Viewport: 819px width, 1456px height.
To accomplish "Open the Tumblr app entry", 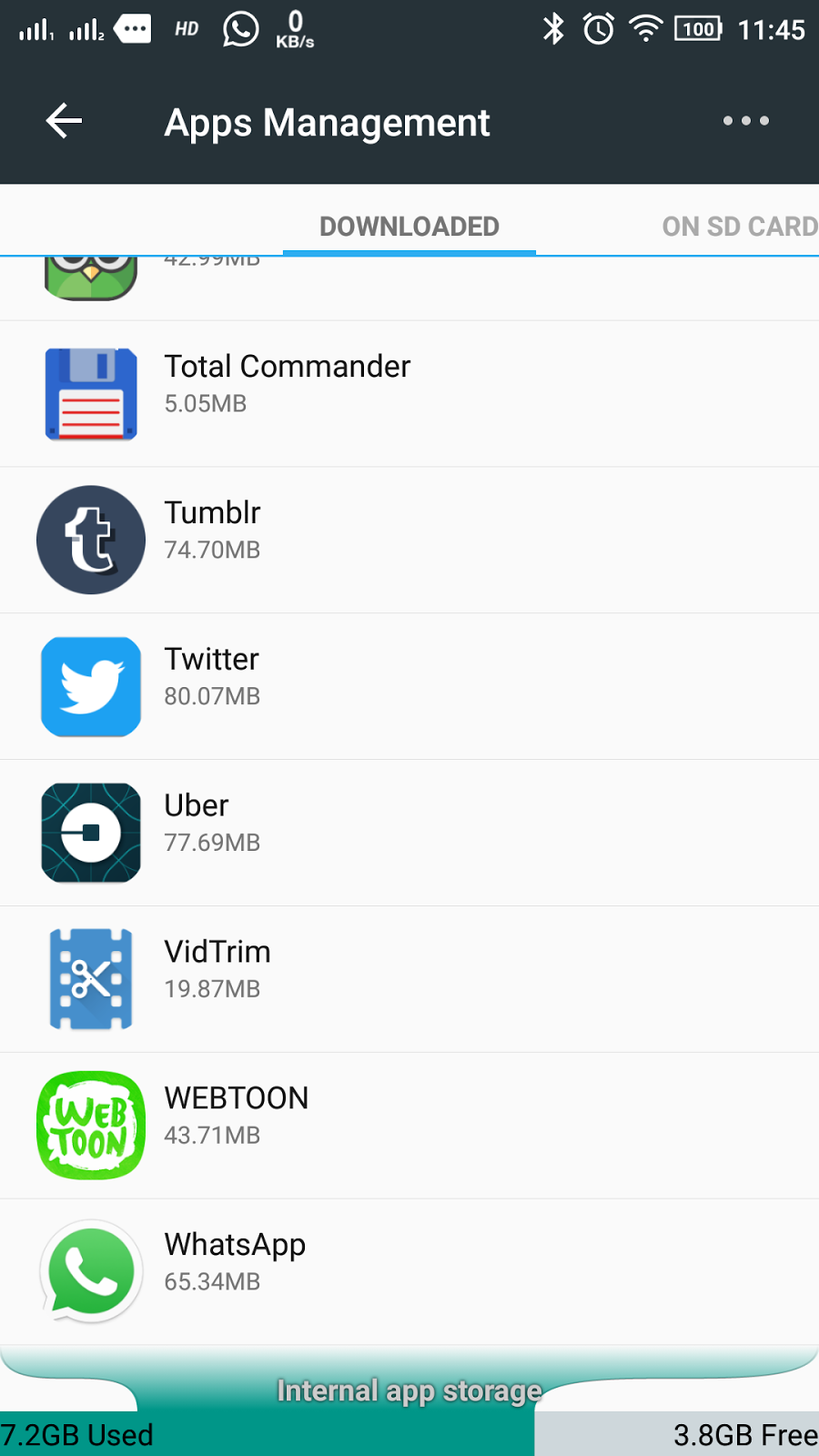I will (409, 541).
